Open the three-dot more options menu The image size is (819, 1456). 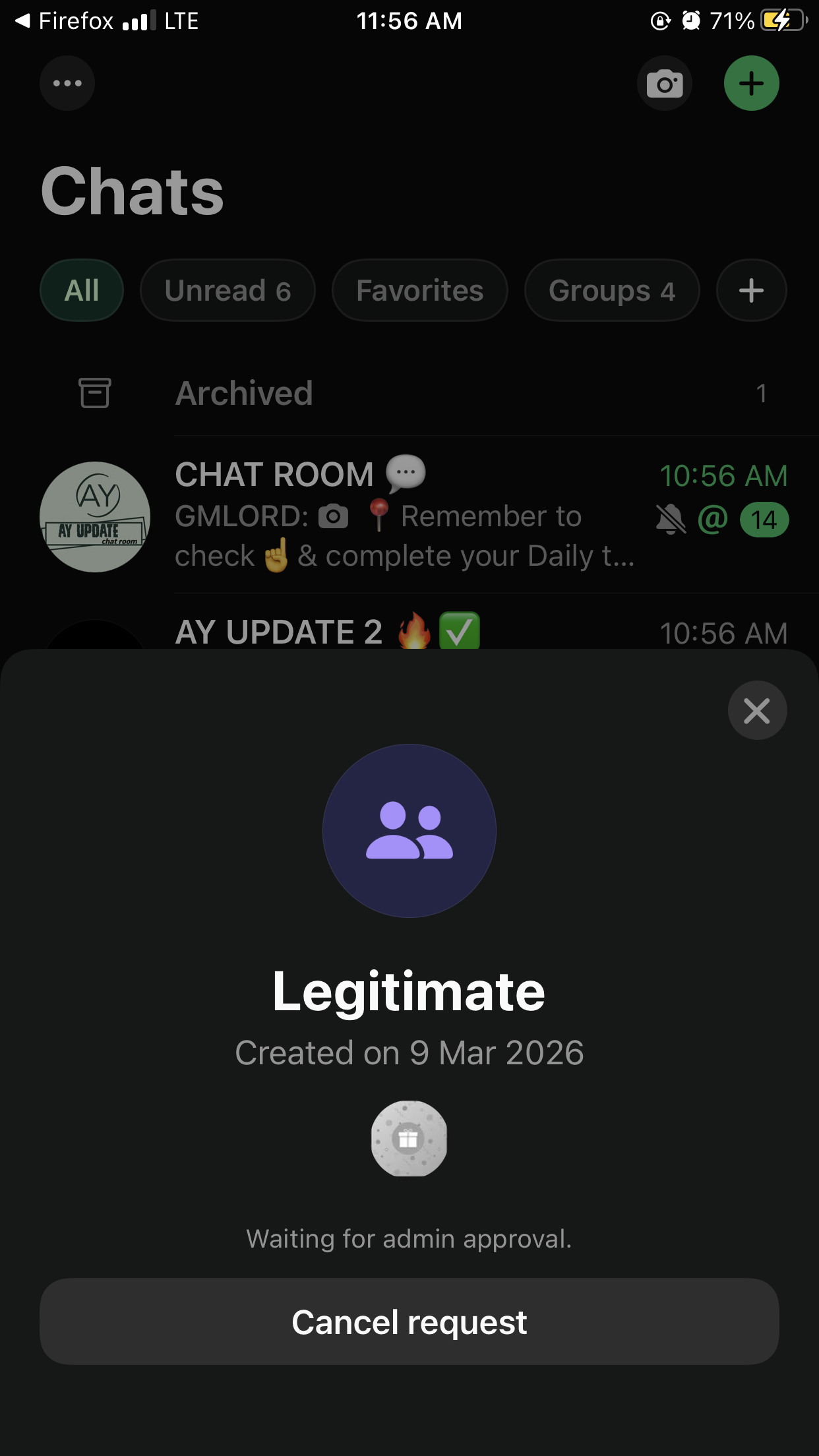click(67, 84)
